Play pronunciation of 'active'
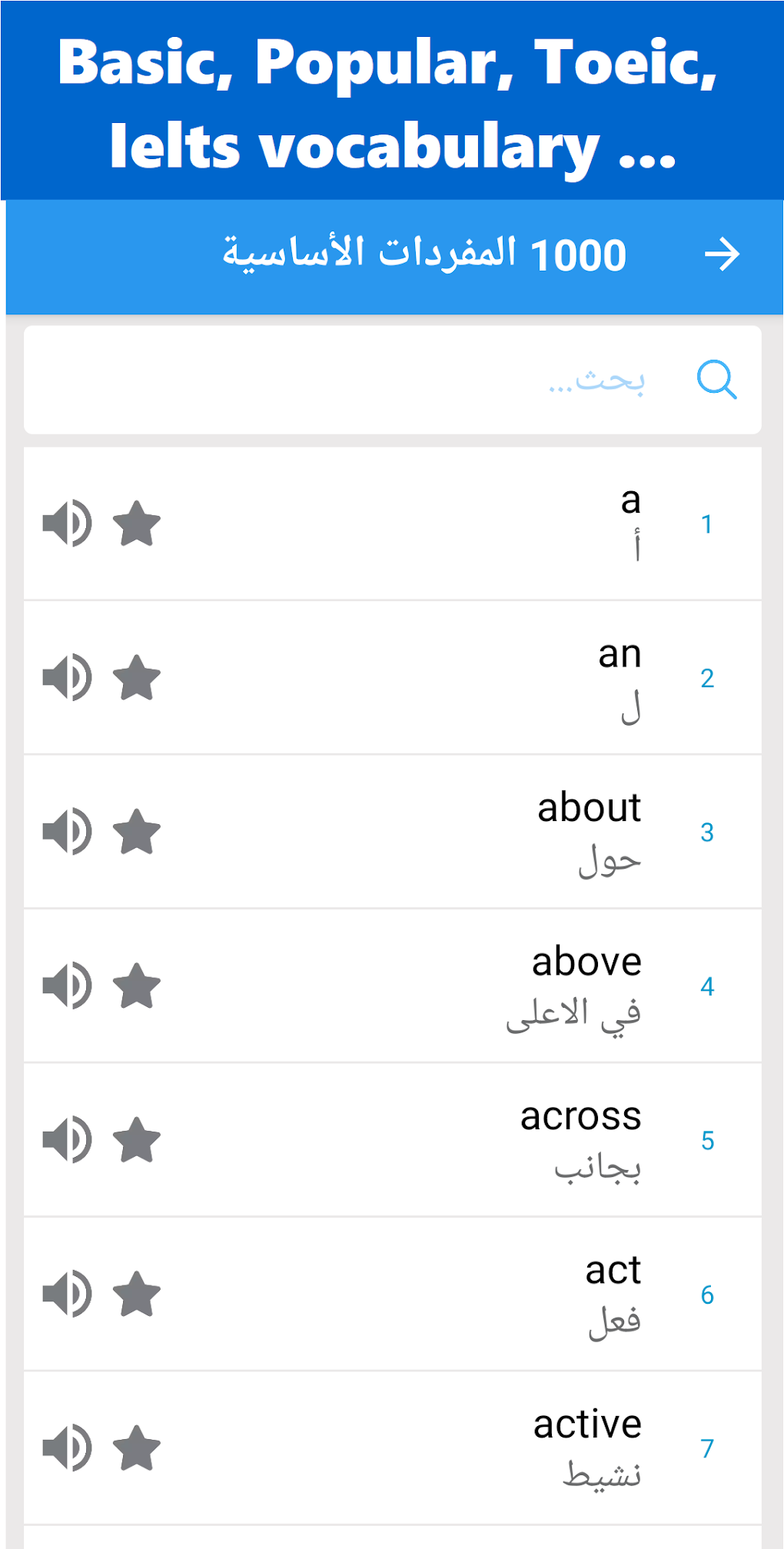This screenshot has width=784, height=1549. tap(68, 1448)
